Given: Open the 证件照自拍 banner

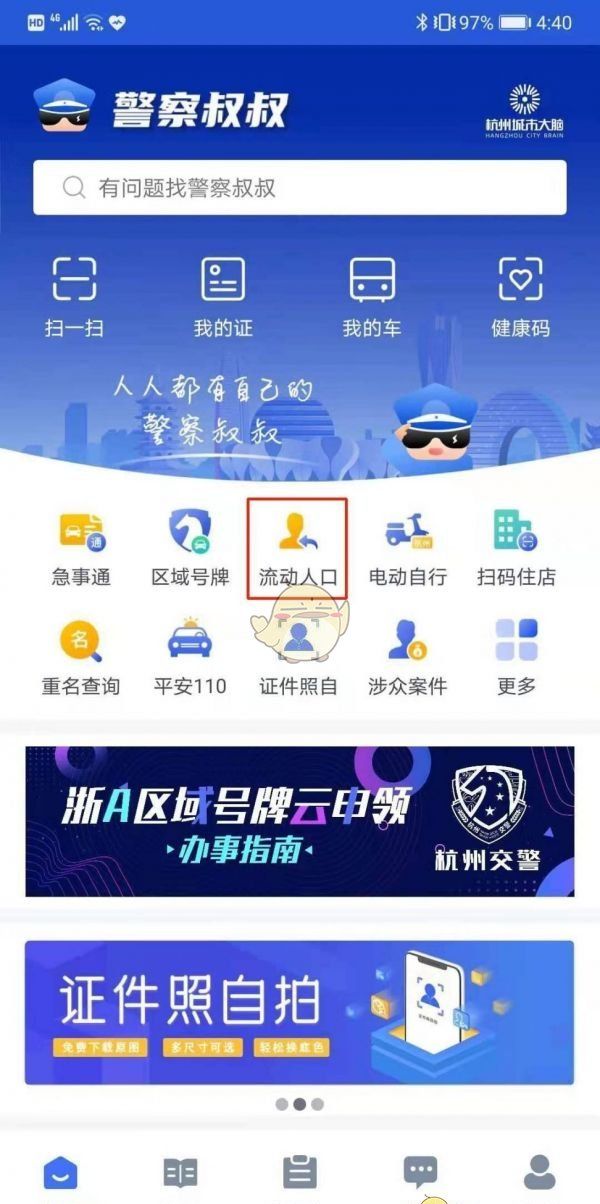Looking at the screenshot, I should coord(300,1012).
